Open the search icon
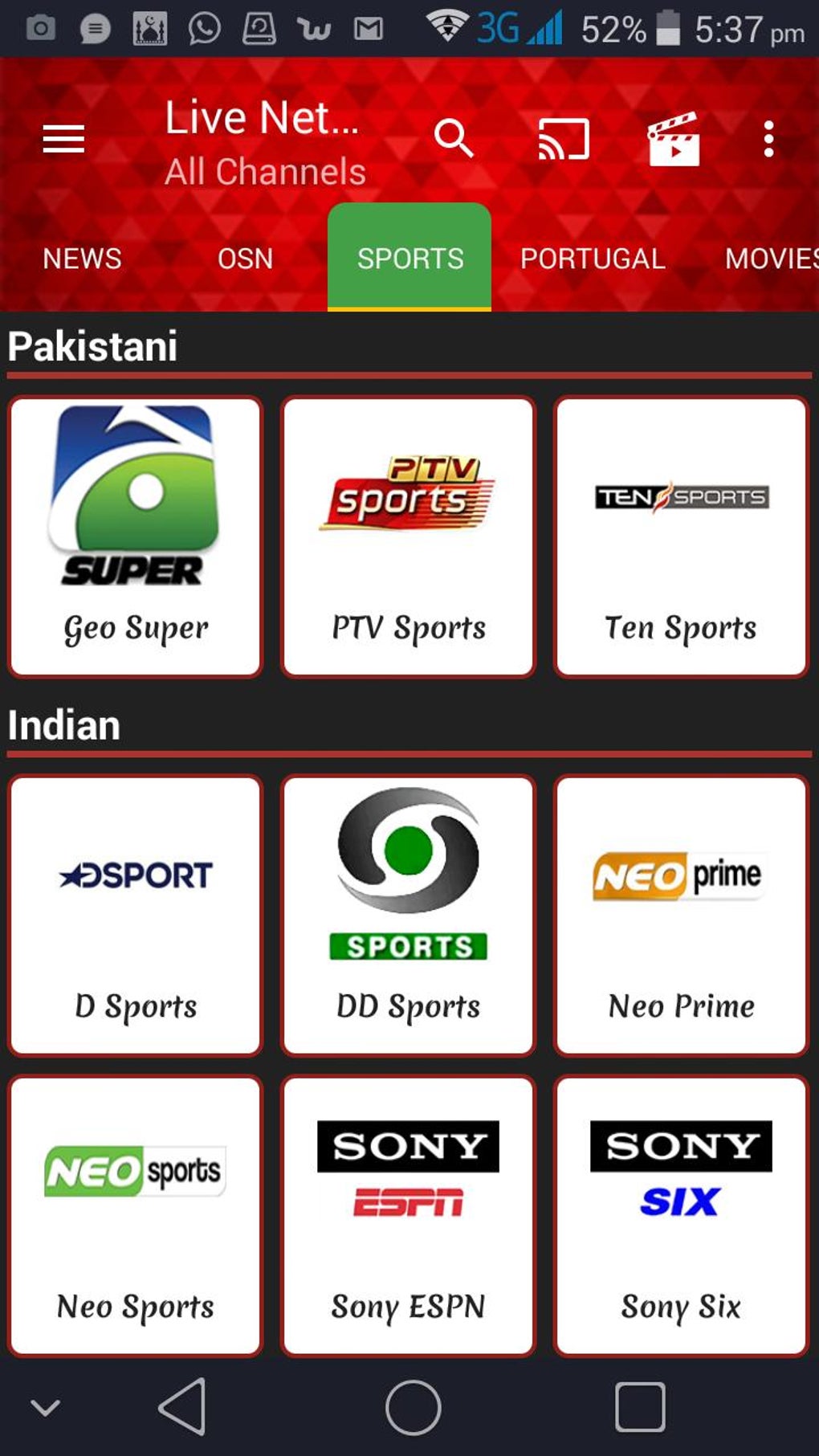819x1456 pixels. tap(454, 139)
